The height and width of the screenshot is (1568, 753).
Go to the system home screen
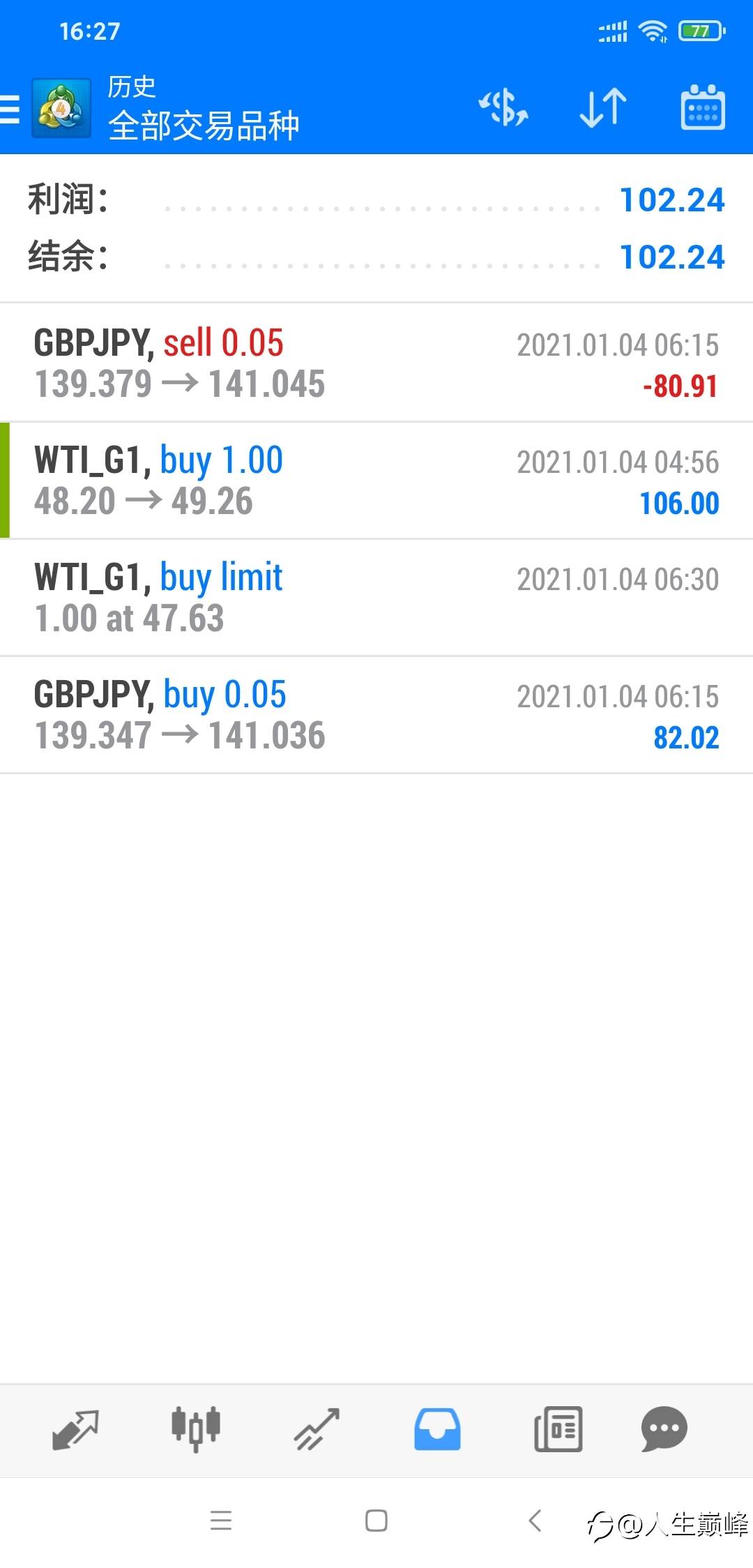376,1521
